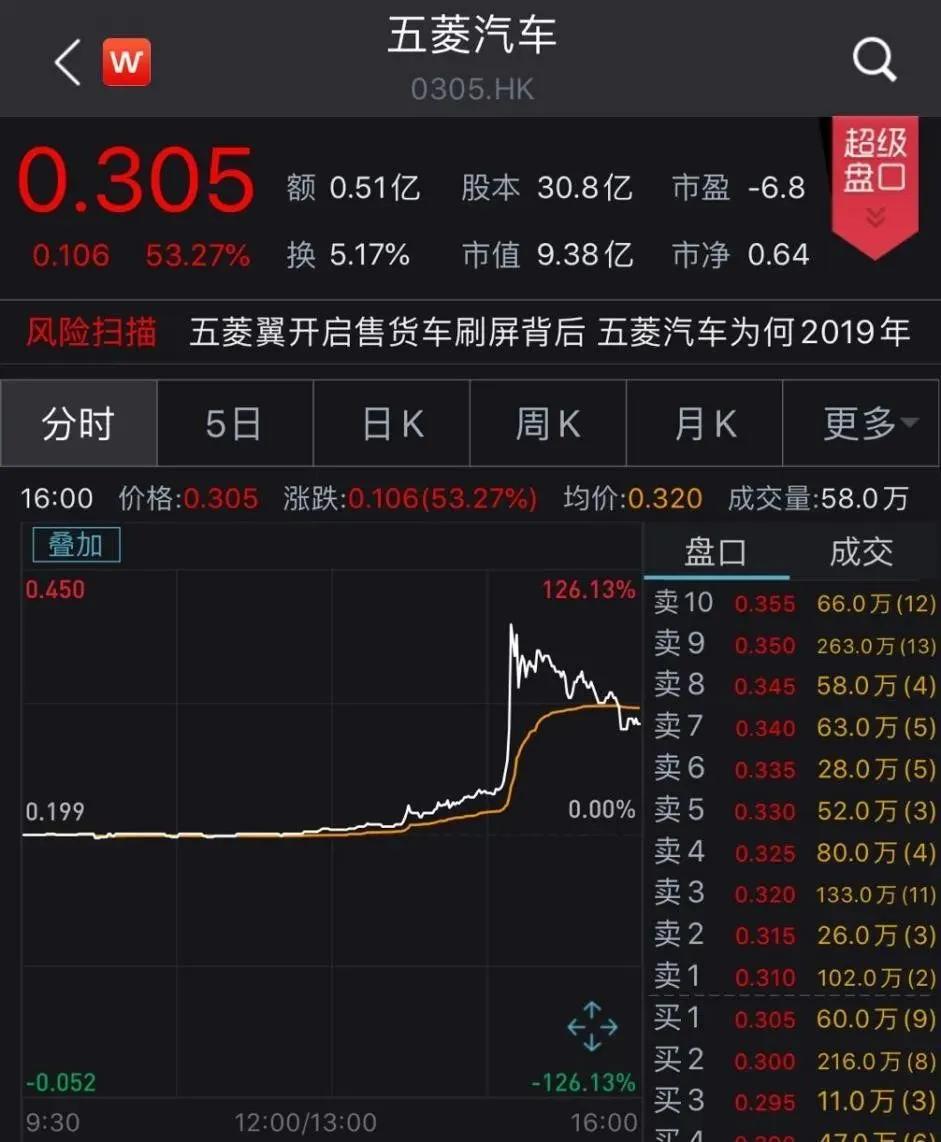The image size is (941, 1142).
Task: Select the 叠加 overlay comparison control
Action: [x=75, y=545]
